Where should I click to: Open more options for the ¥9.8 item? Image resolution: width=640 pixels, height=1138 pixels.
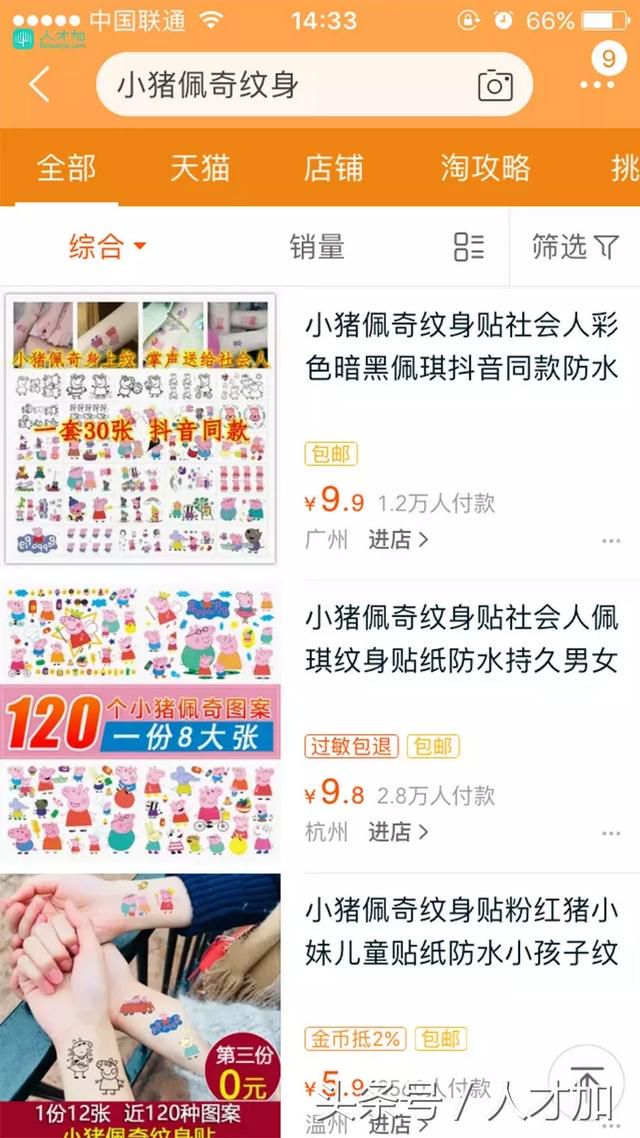click(x=611, y=833)
